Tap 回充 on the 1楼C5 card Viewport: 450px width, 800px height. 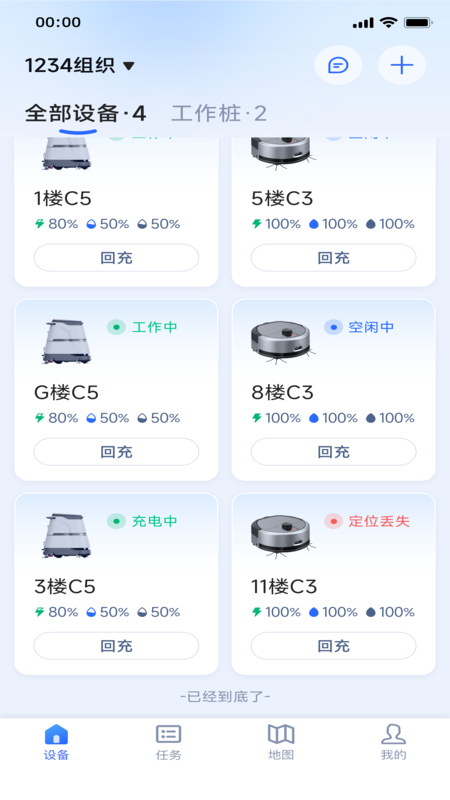coord(116,258)
